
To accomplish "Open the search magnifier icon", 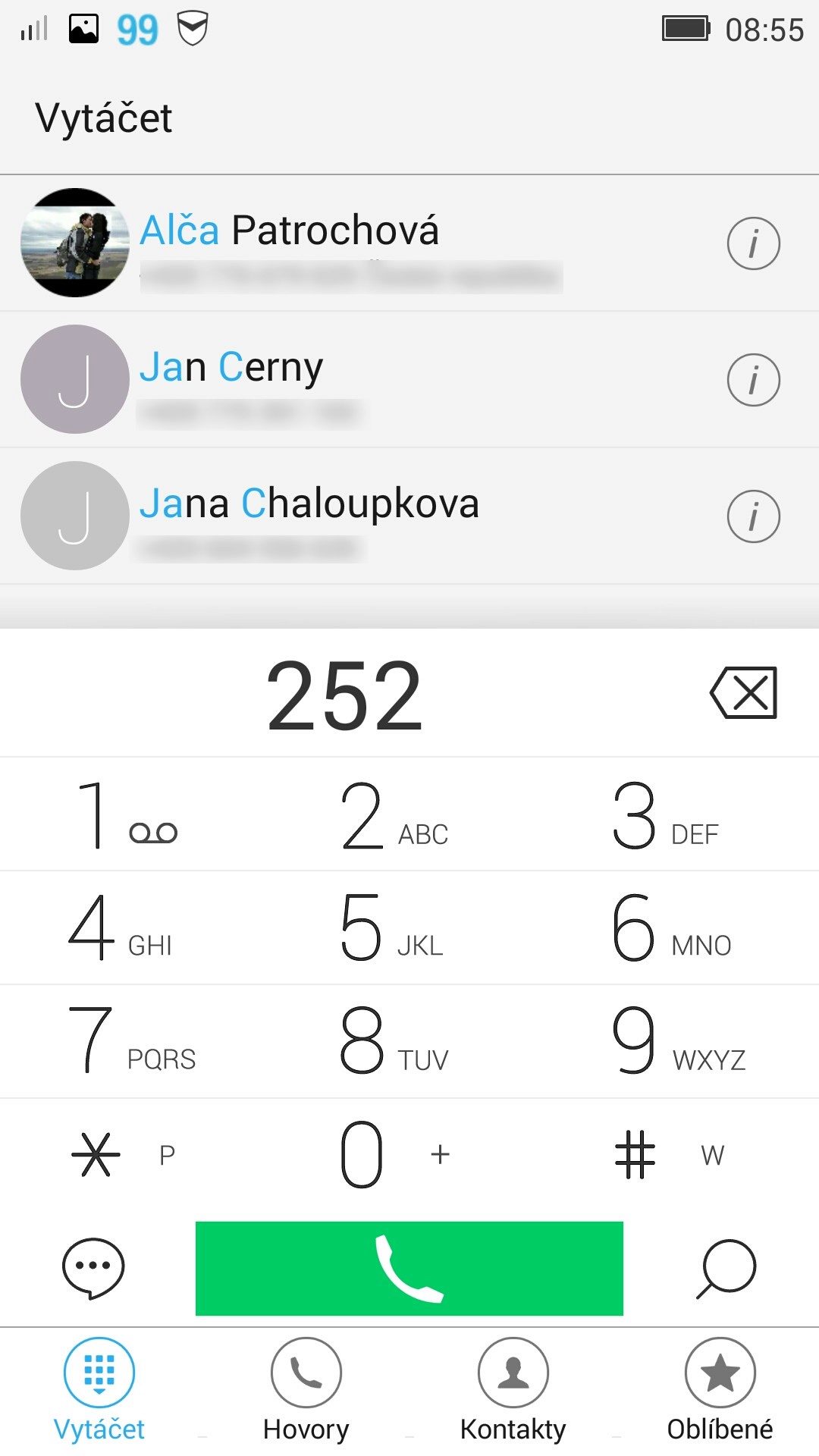I will click(726, 1268).
